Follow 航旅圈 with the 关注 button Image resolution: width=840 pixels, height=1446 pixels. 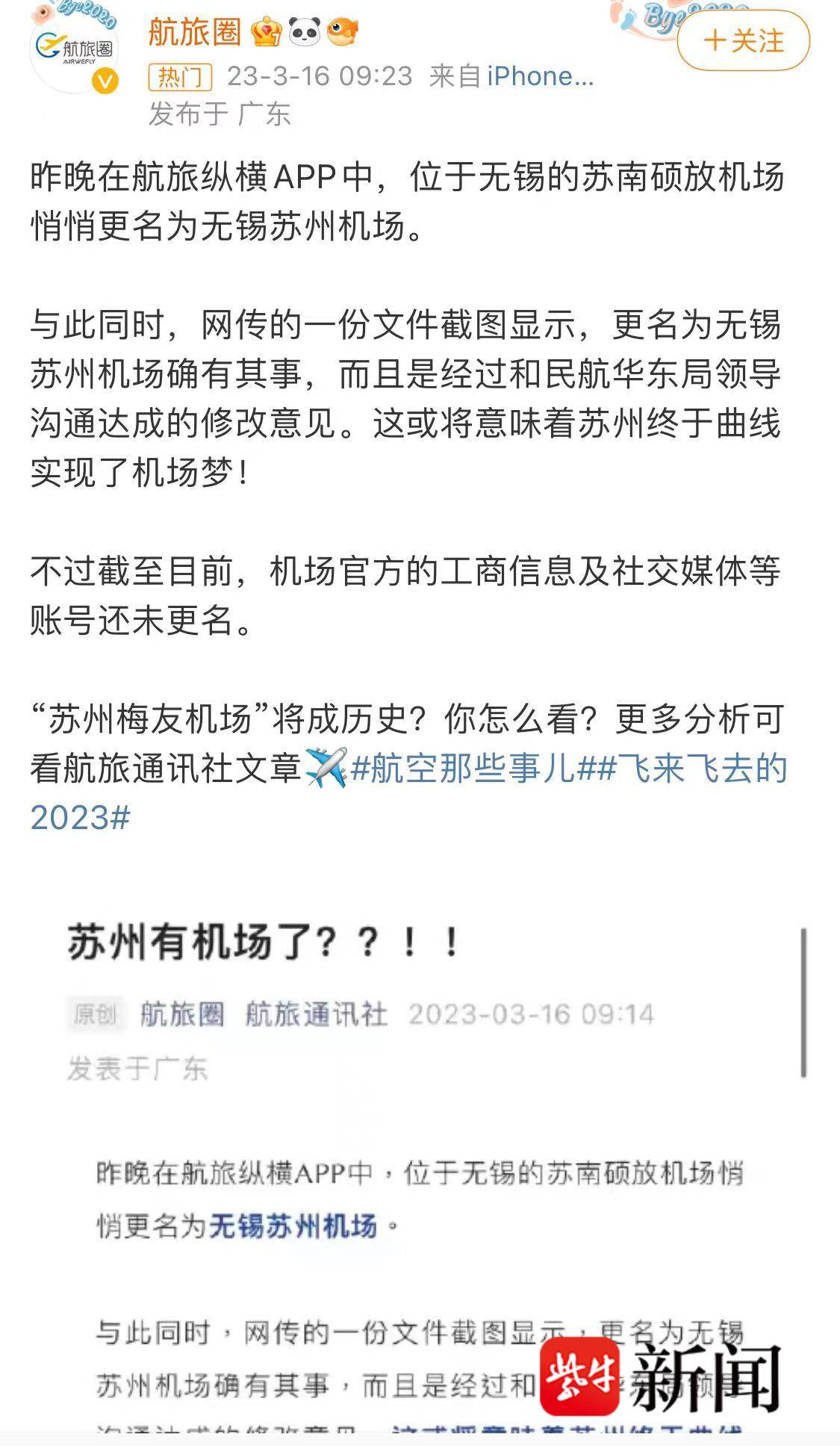[x=743, y=40]
